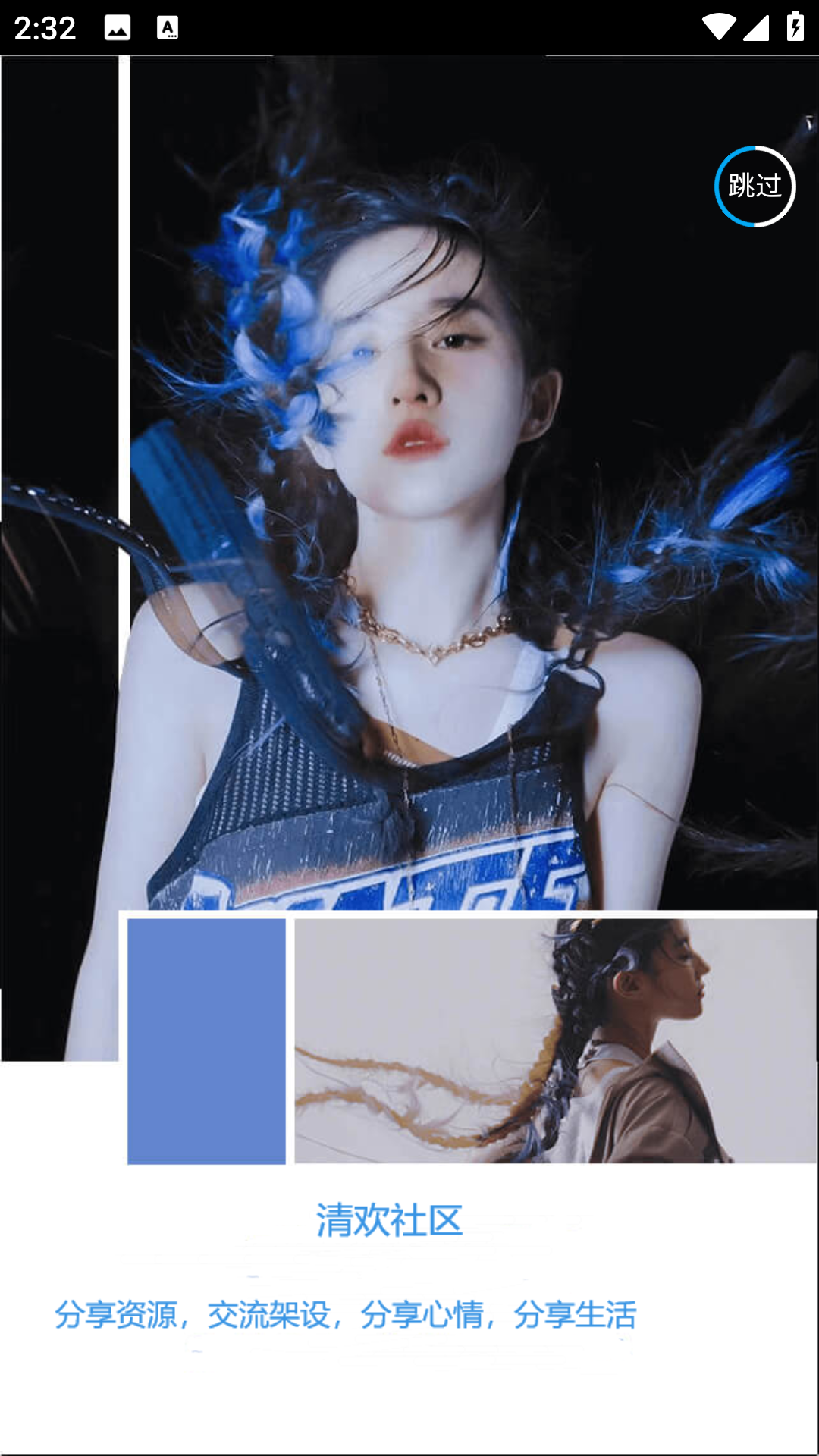Skip the splash screen with 跳过
The image size is (819, 1456).
755,187
